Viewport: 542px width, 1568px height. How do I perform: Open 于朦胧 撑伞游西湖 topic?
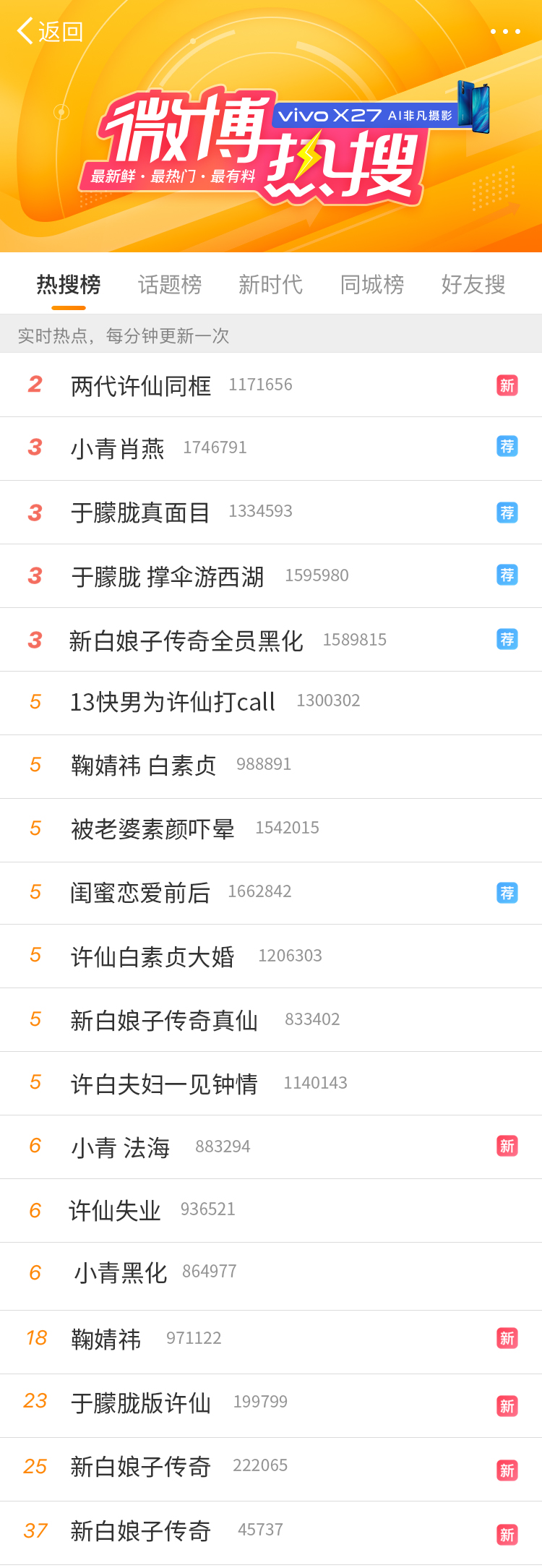tap(168, 576)
